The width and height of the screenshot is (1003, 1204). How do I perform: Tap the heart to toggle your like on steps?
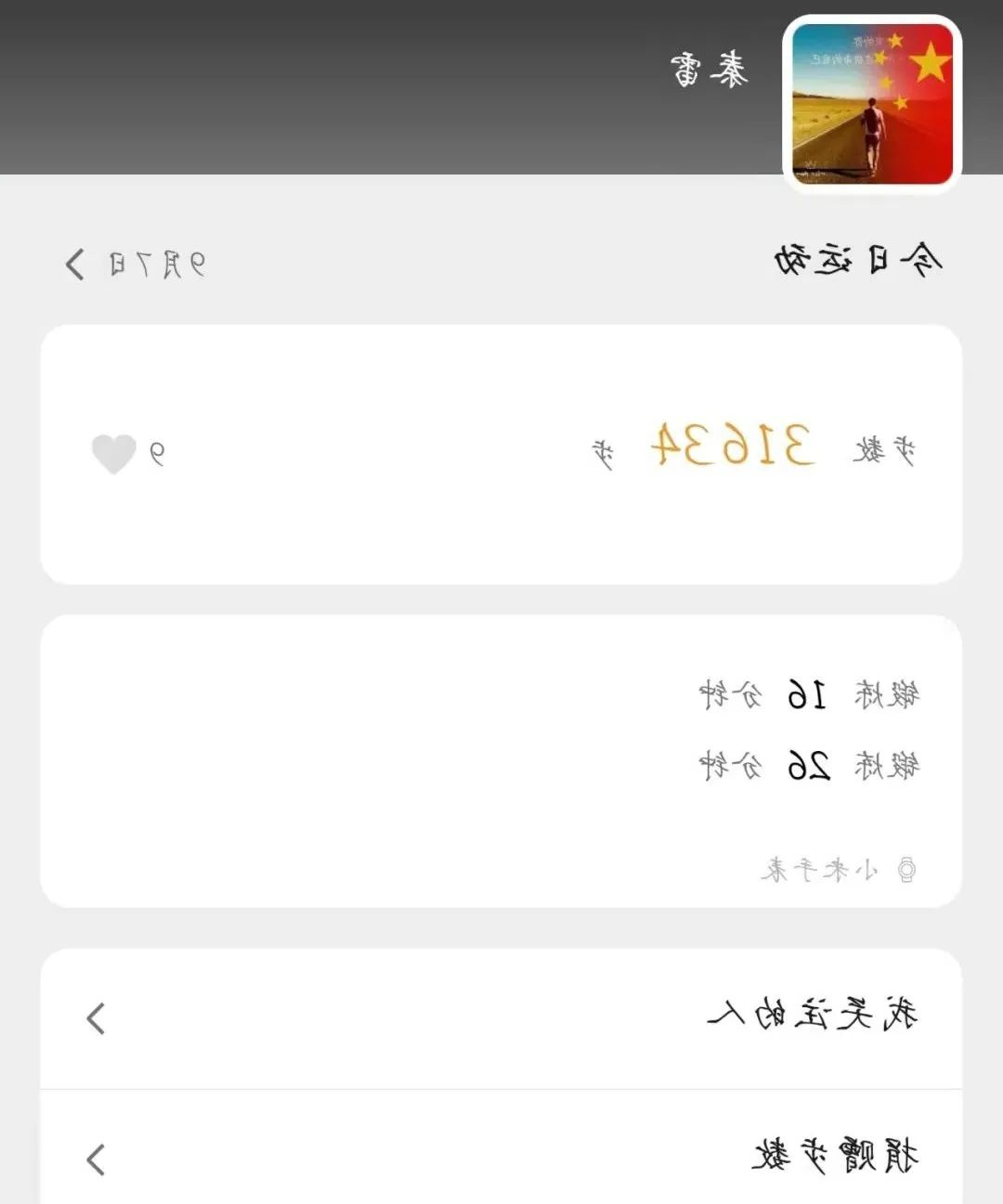click(114, 455)
